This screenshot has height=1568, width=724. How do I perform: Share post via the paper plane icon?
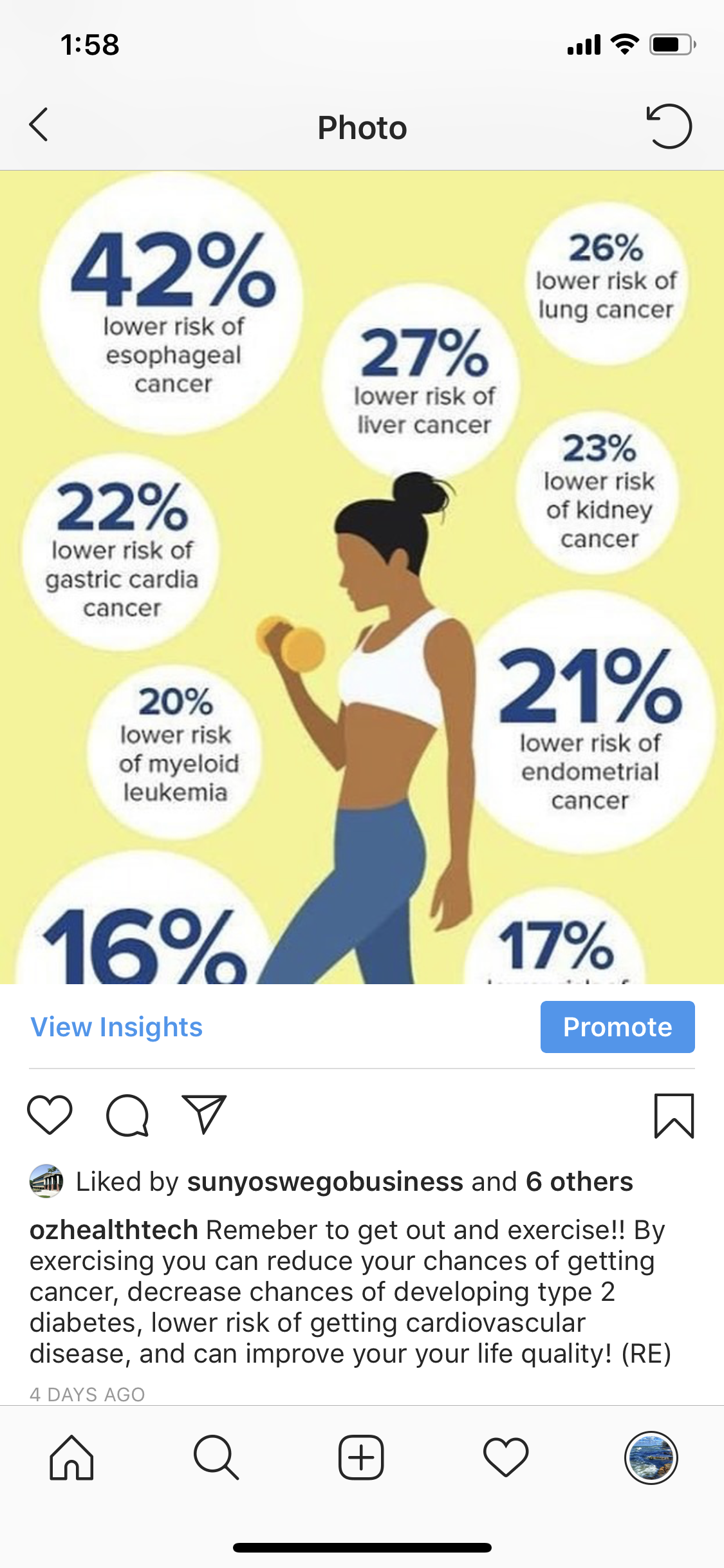(205, 1115)
